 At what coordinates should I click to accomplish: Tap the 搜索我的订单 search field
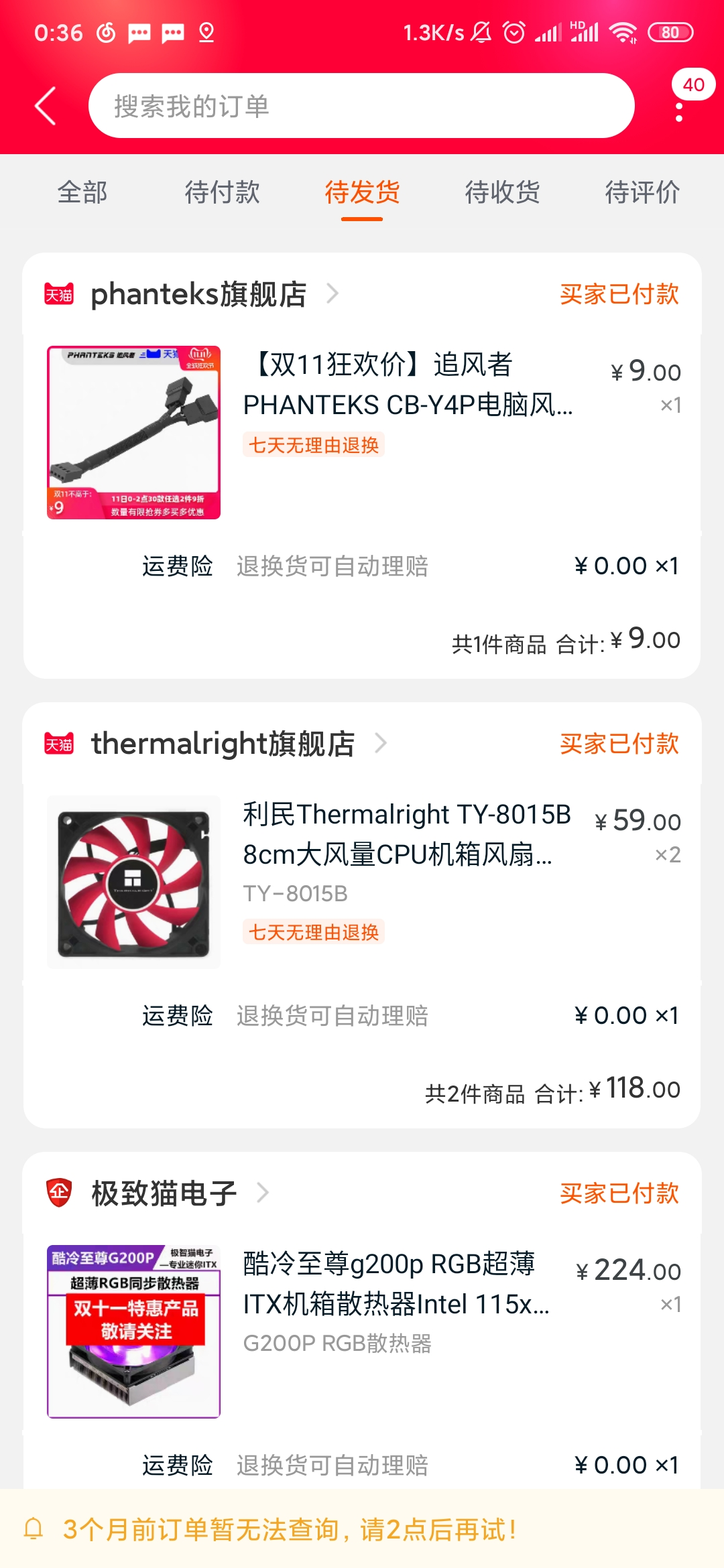coord(361,106)
